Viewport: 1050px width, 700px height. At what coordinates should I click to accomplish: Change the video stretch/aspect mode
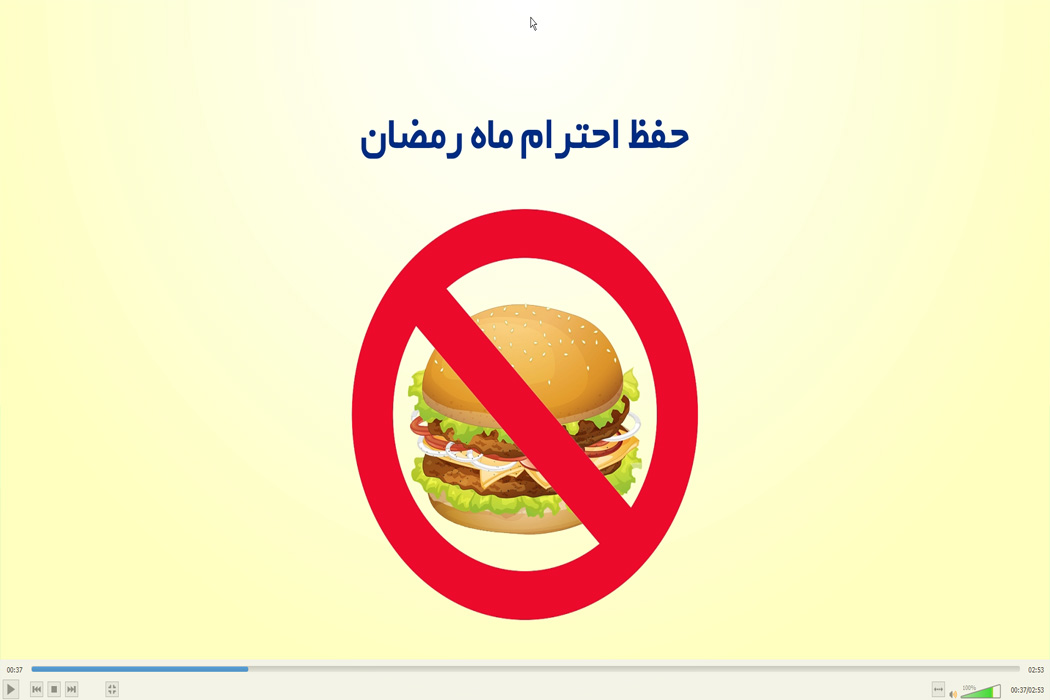click(938, 690)
